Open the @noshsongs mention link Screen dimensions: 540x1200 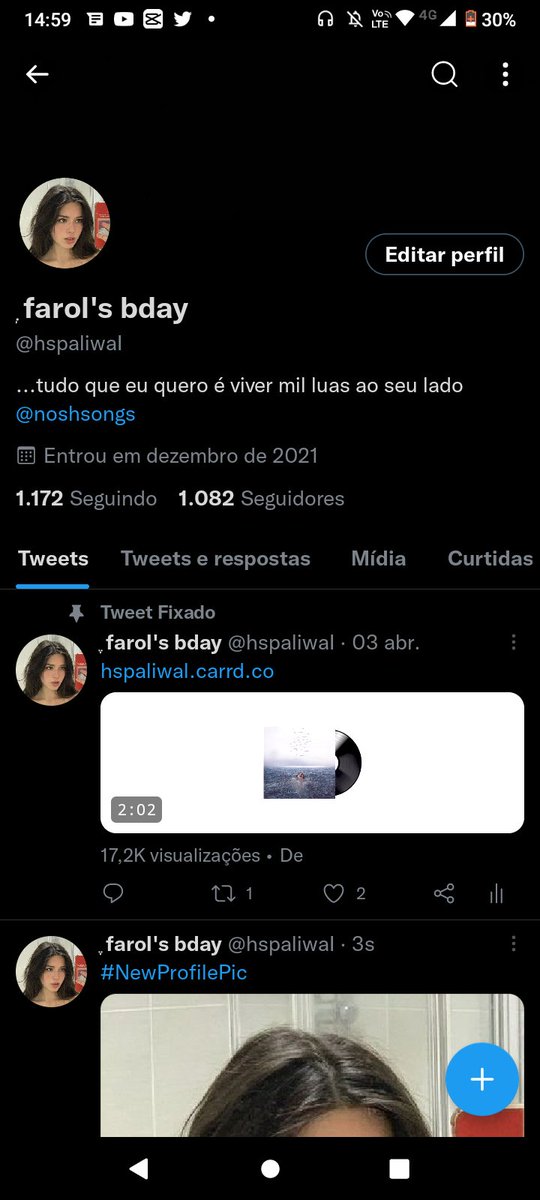76,414
